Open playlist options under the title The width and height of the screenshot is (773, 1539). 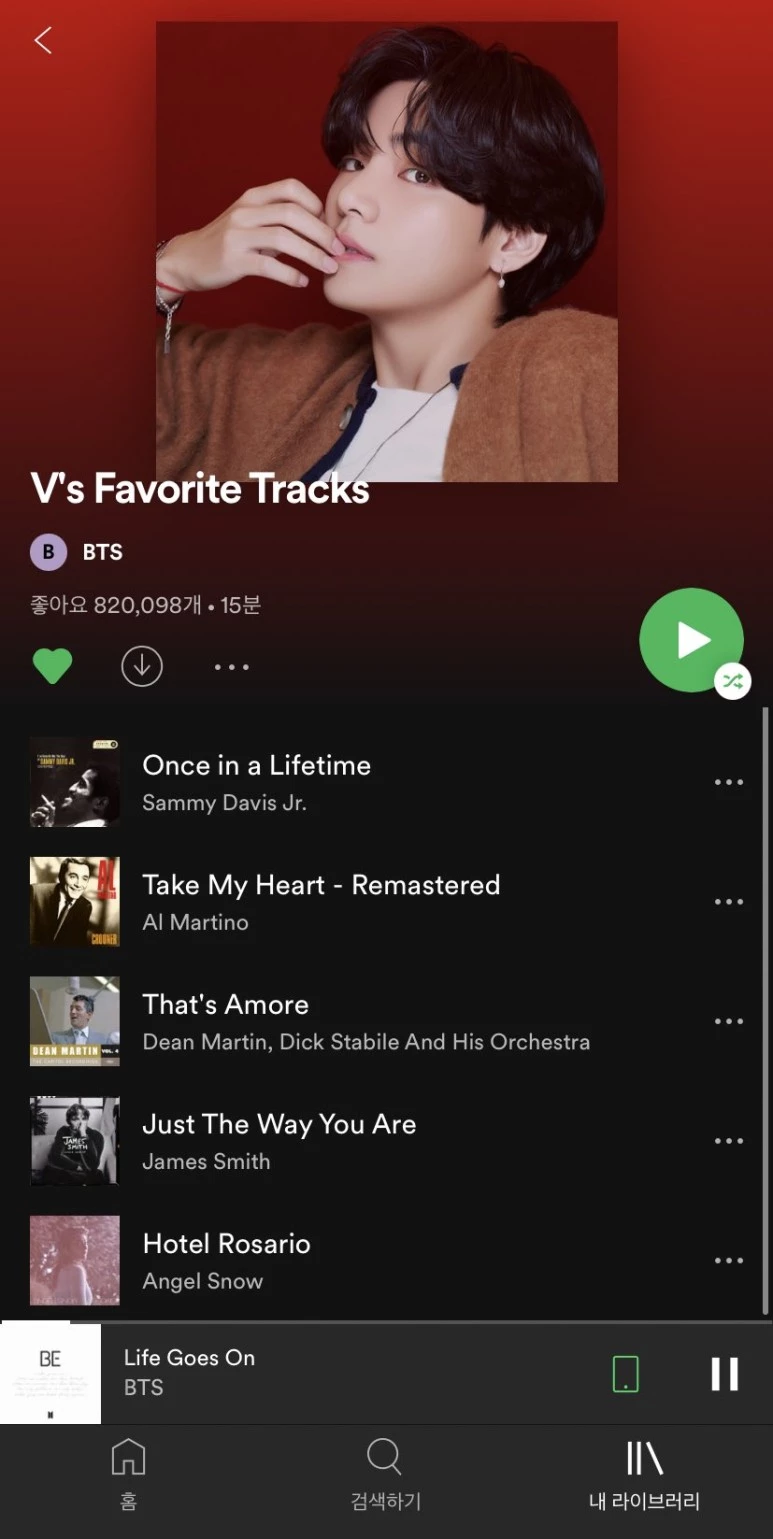pos(231,667)
